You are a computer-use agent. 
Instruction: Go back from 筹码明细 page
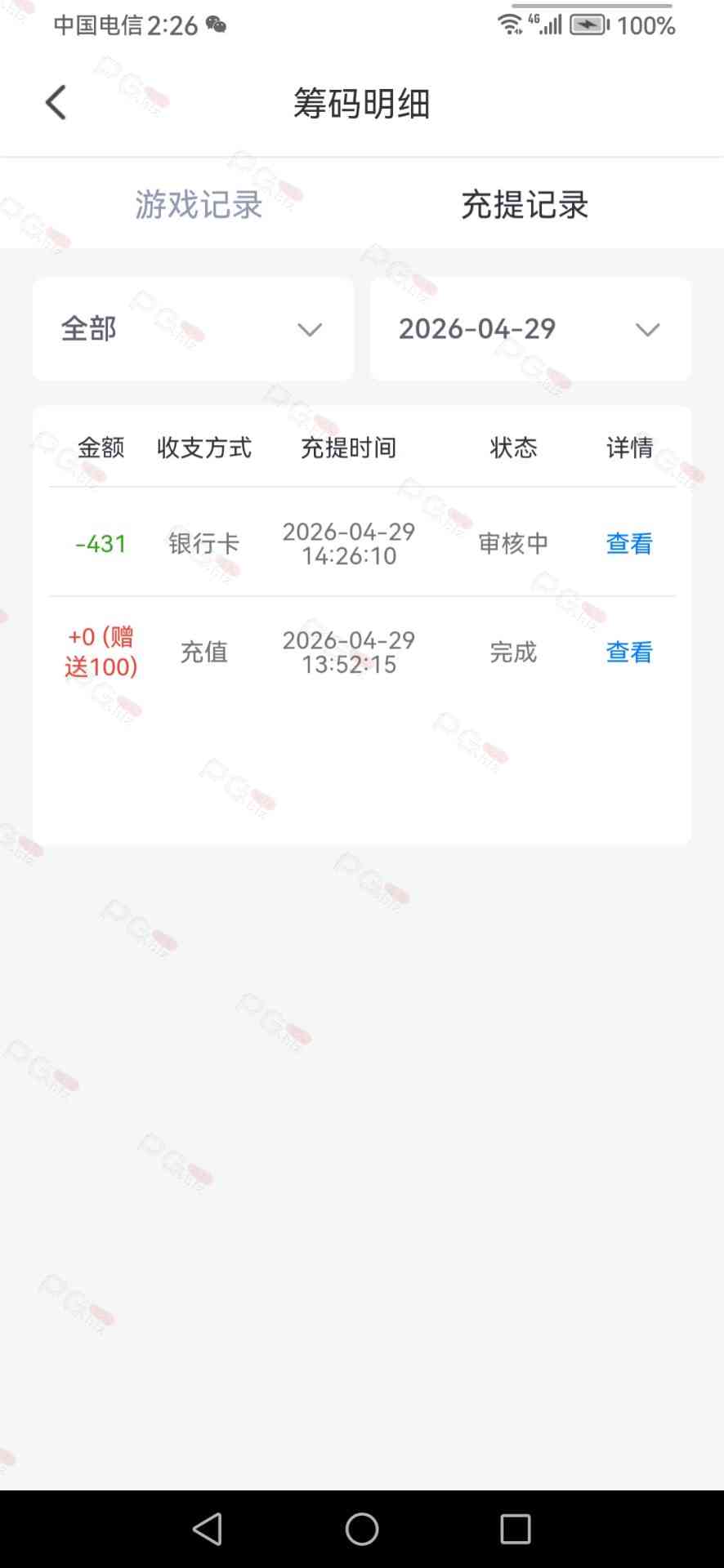point(56,103)
